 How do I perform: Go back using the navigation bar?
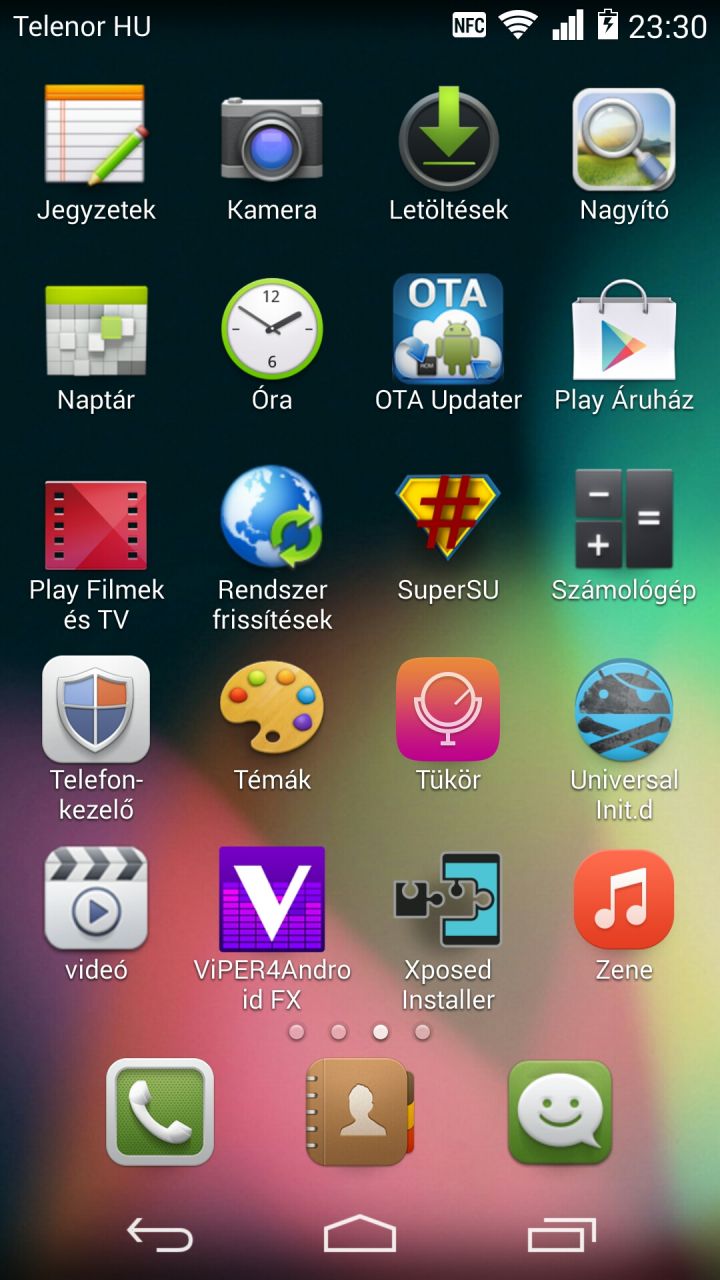160,1236
